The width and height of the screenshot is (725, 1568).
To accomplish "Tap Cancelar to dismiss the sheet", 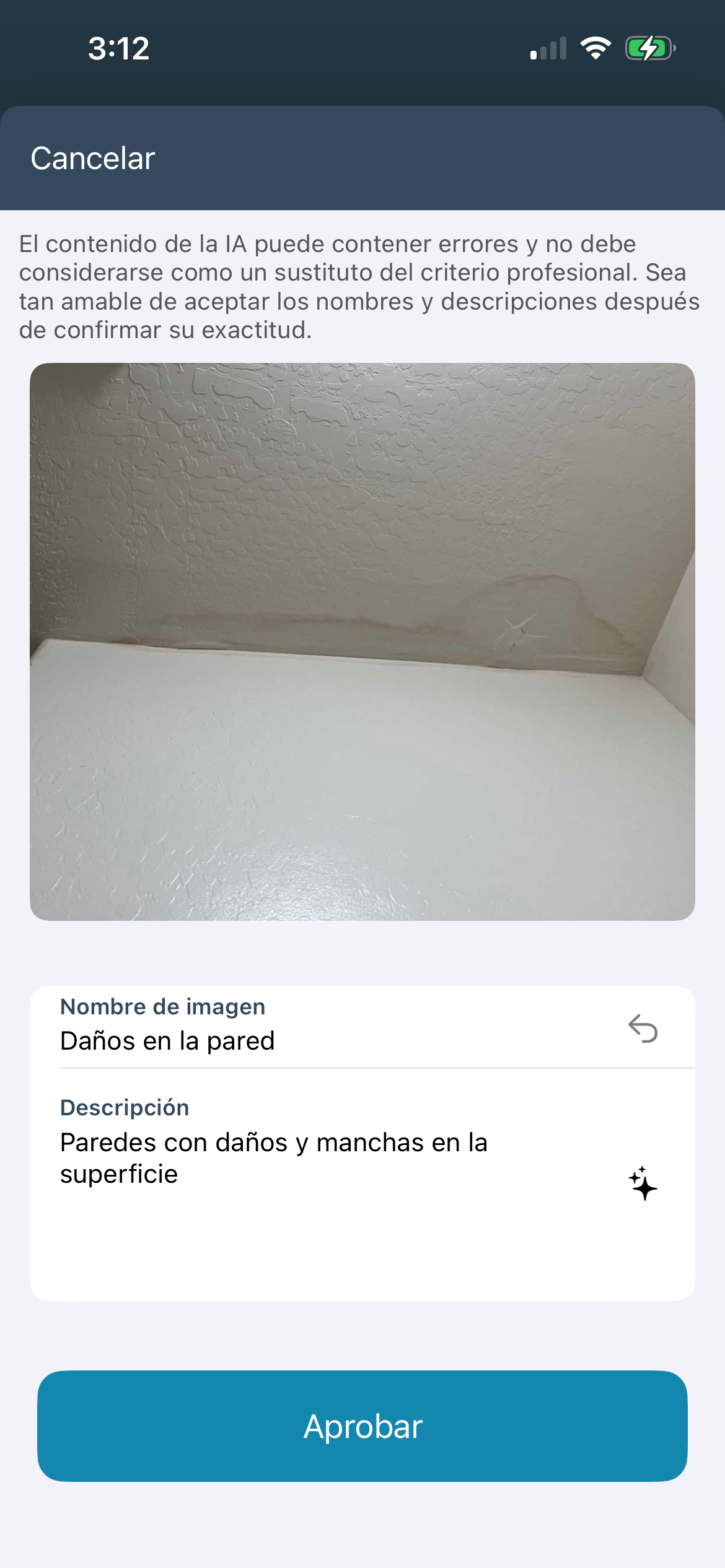I will coord(93,159).
